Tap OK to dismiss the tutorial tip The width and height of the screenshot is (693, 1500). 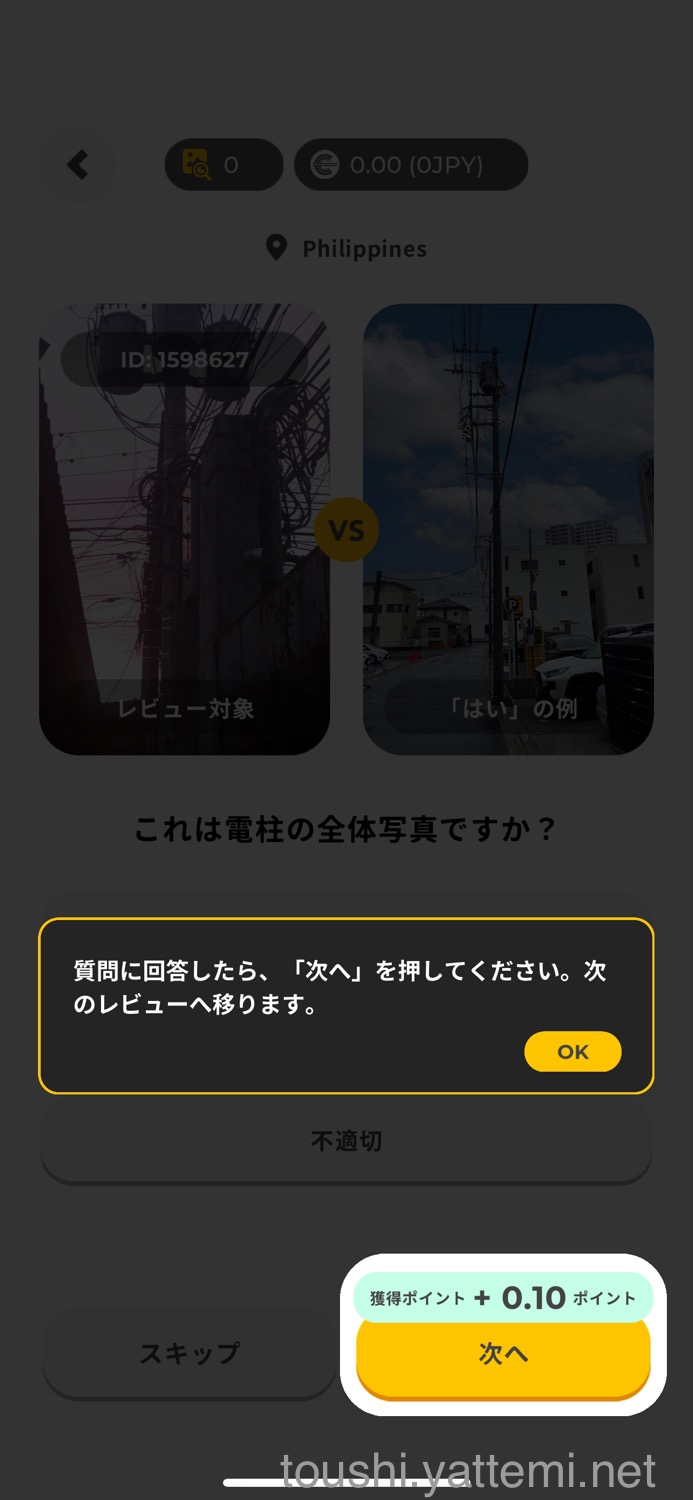[573, 1052]
